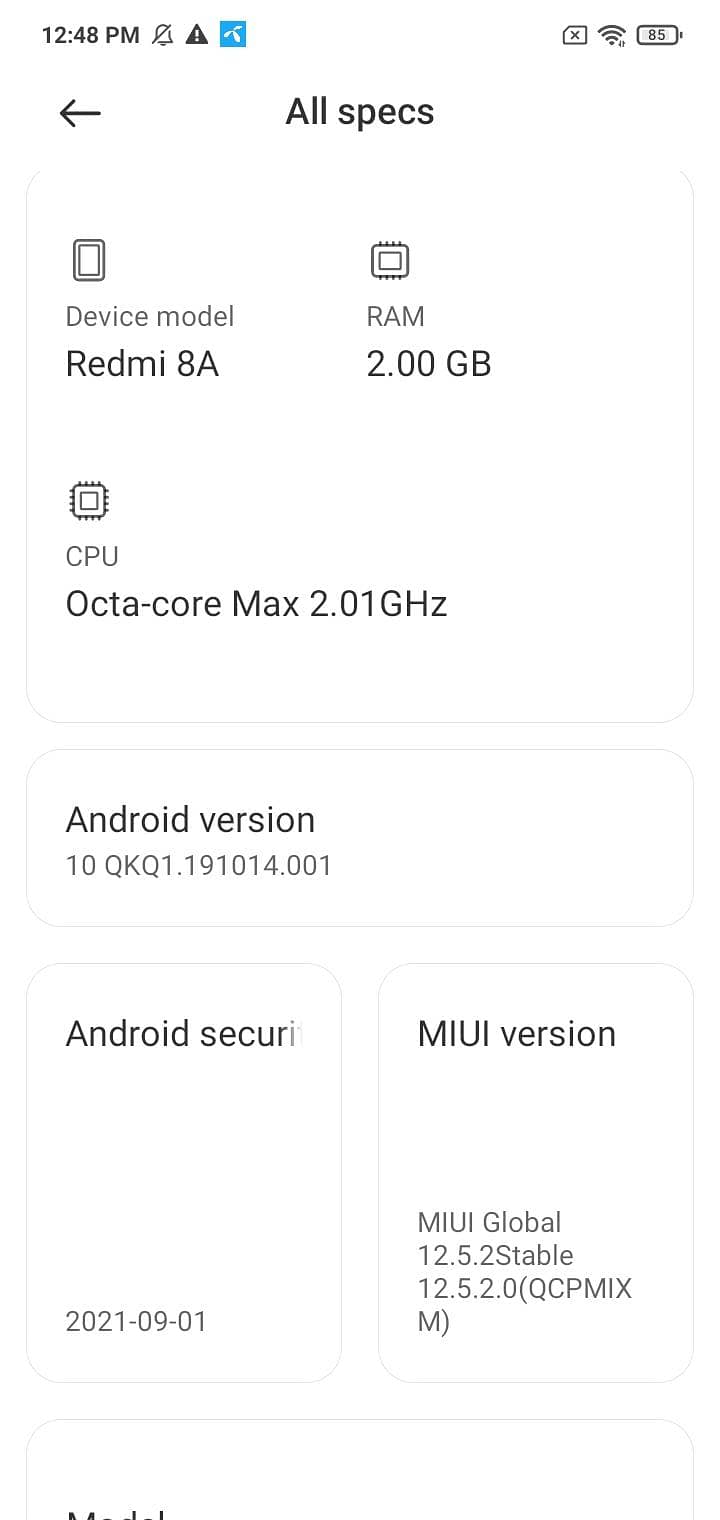Tap the warning triangle in the status bar
The width and height of the screenshot is (720, 1520).
pyautogui.click(x=196, y=34)
